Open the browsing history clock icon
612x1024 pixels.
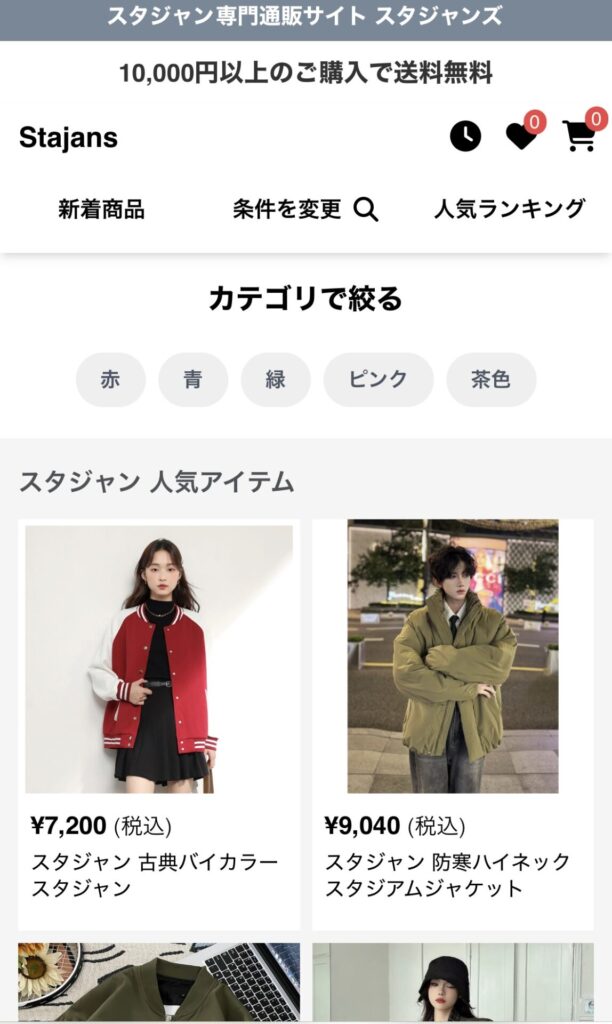465,136
